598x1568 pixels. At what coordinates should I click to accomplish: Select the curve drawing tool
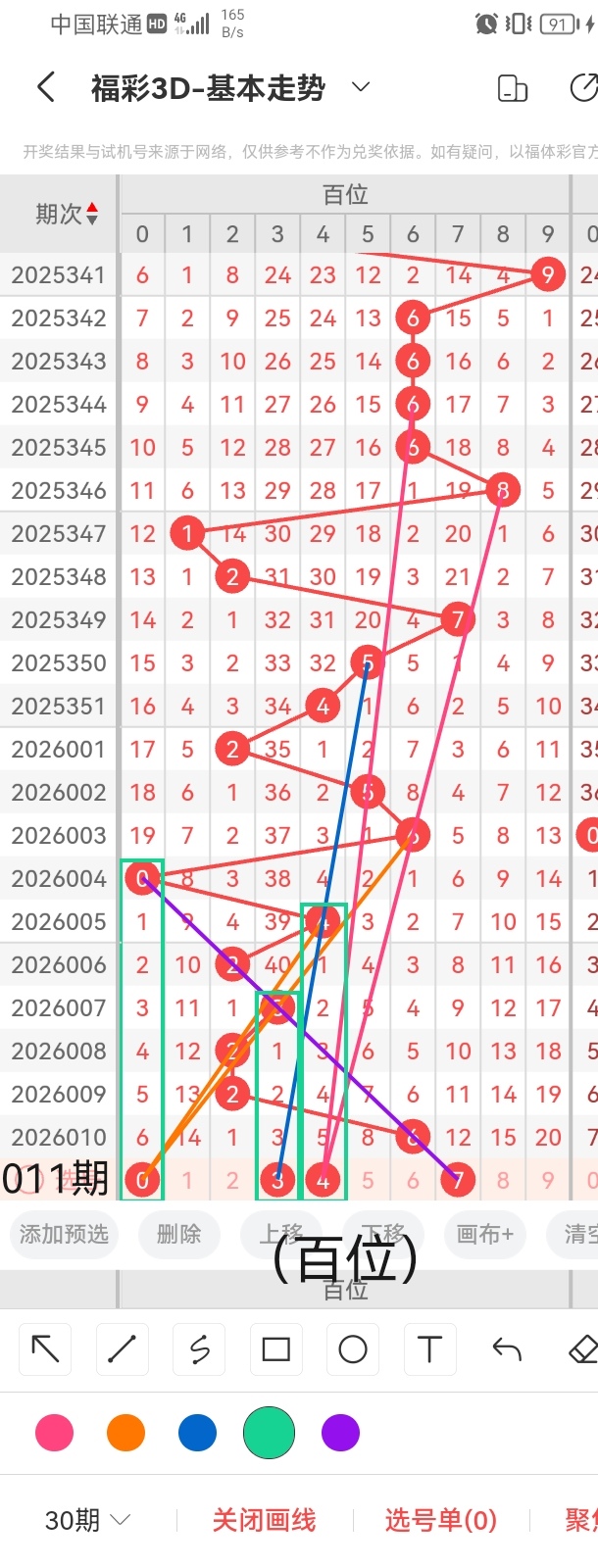point(199,1349)
